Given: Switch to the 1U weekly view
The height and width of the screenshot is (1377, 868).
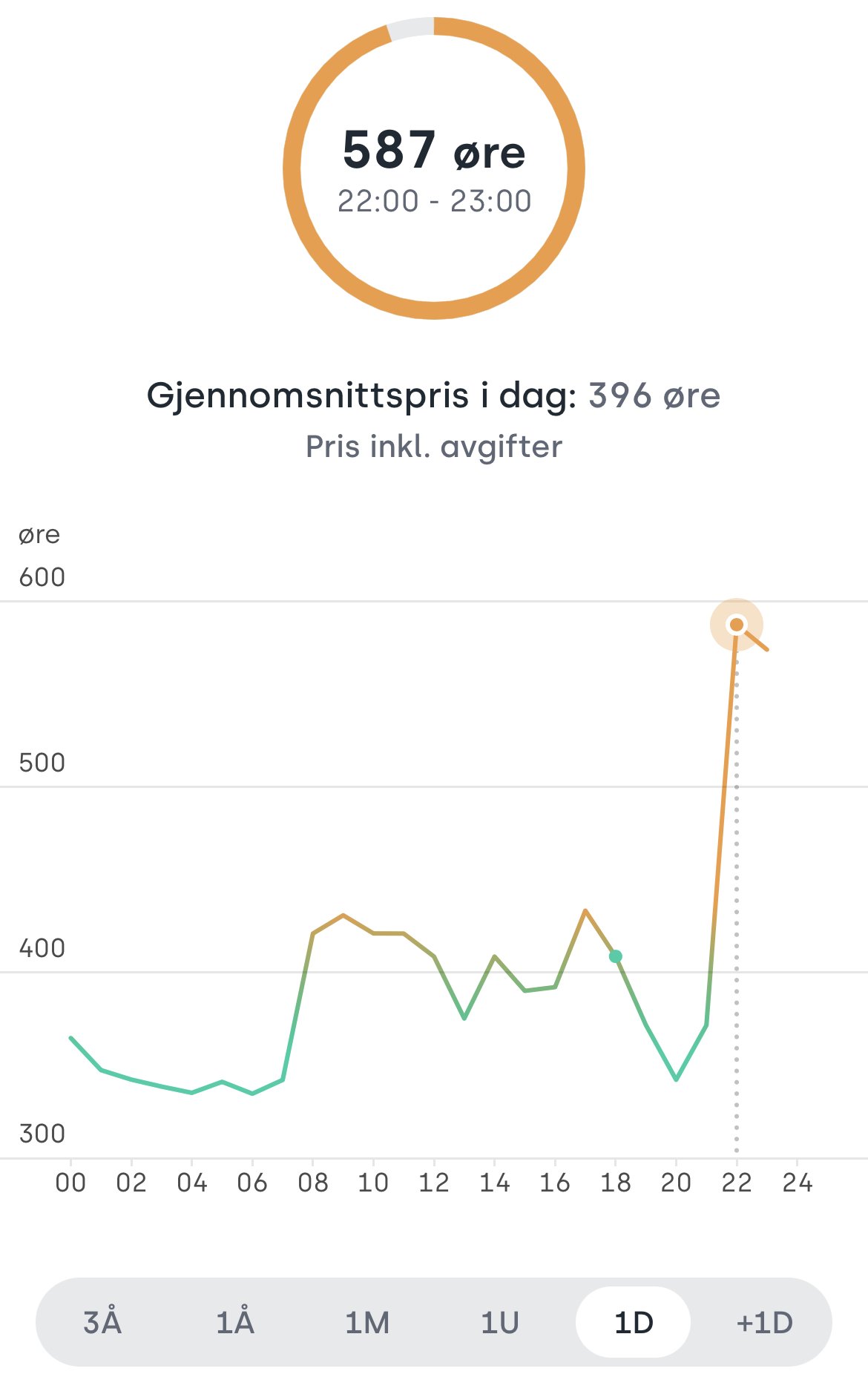Looking at the screenshot, I should tap(500, 1322).
